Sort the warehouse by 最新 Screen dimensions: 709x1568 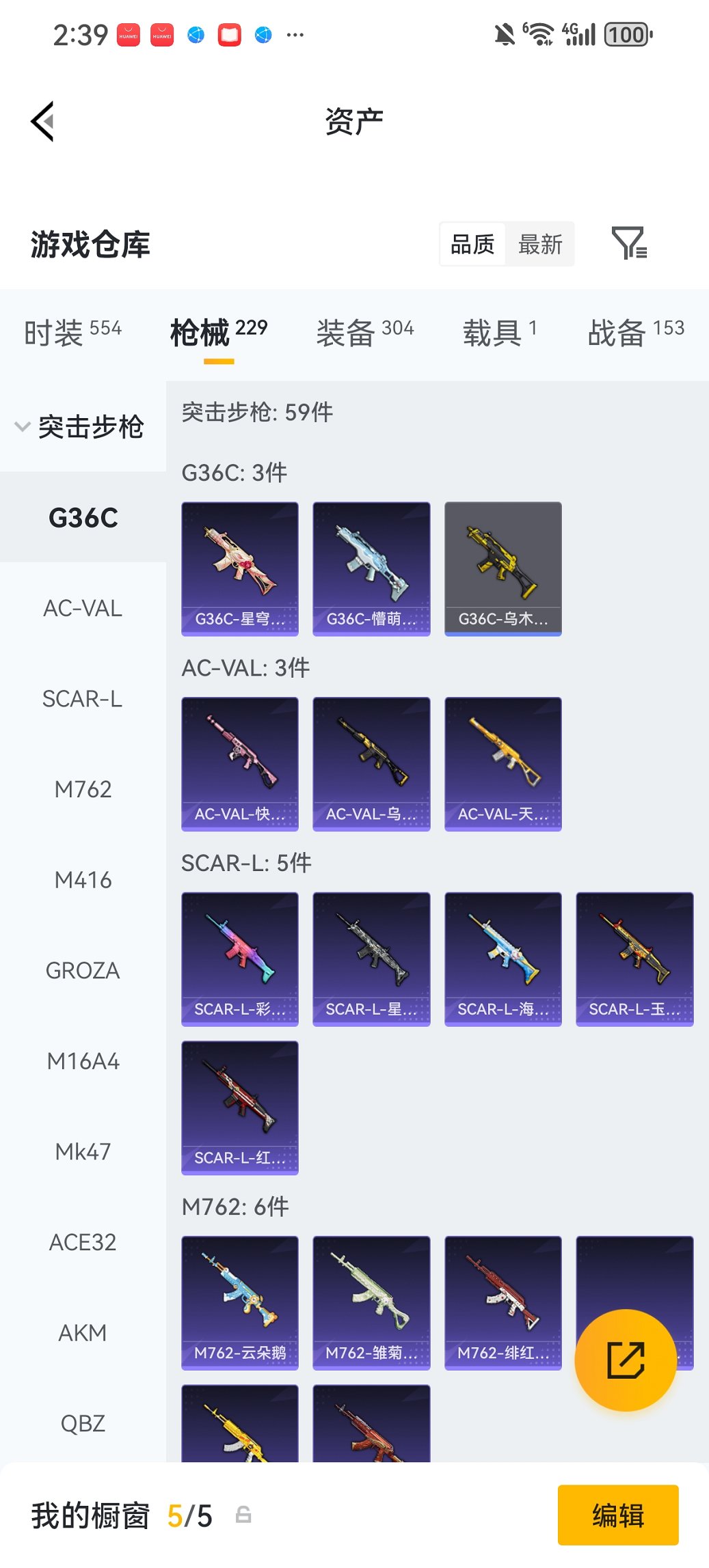pos(540,244)
